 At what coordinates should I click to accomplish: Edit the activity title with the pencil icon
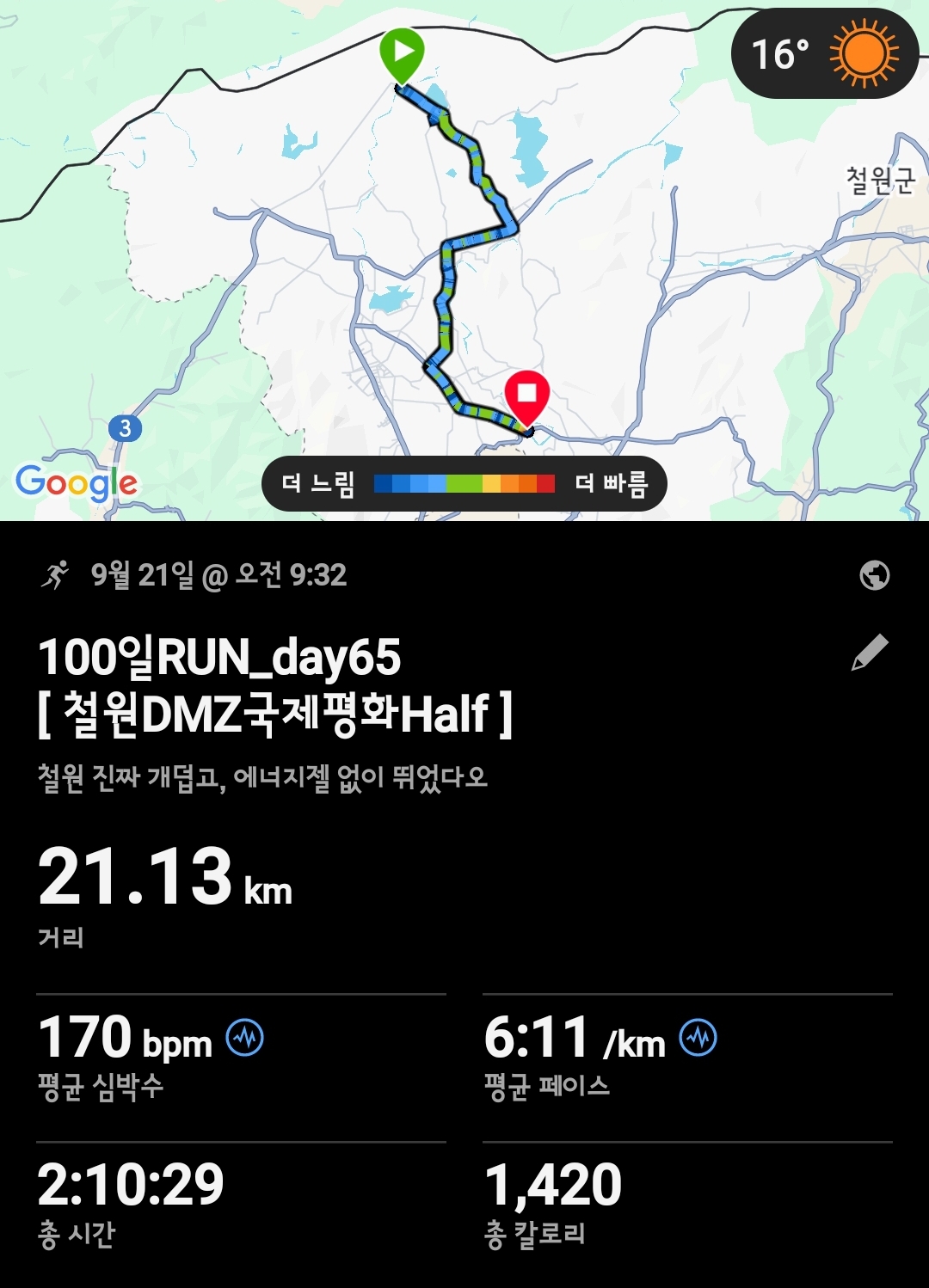click(x=870, y=653)
